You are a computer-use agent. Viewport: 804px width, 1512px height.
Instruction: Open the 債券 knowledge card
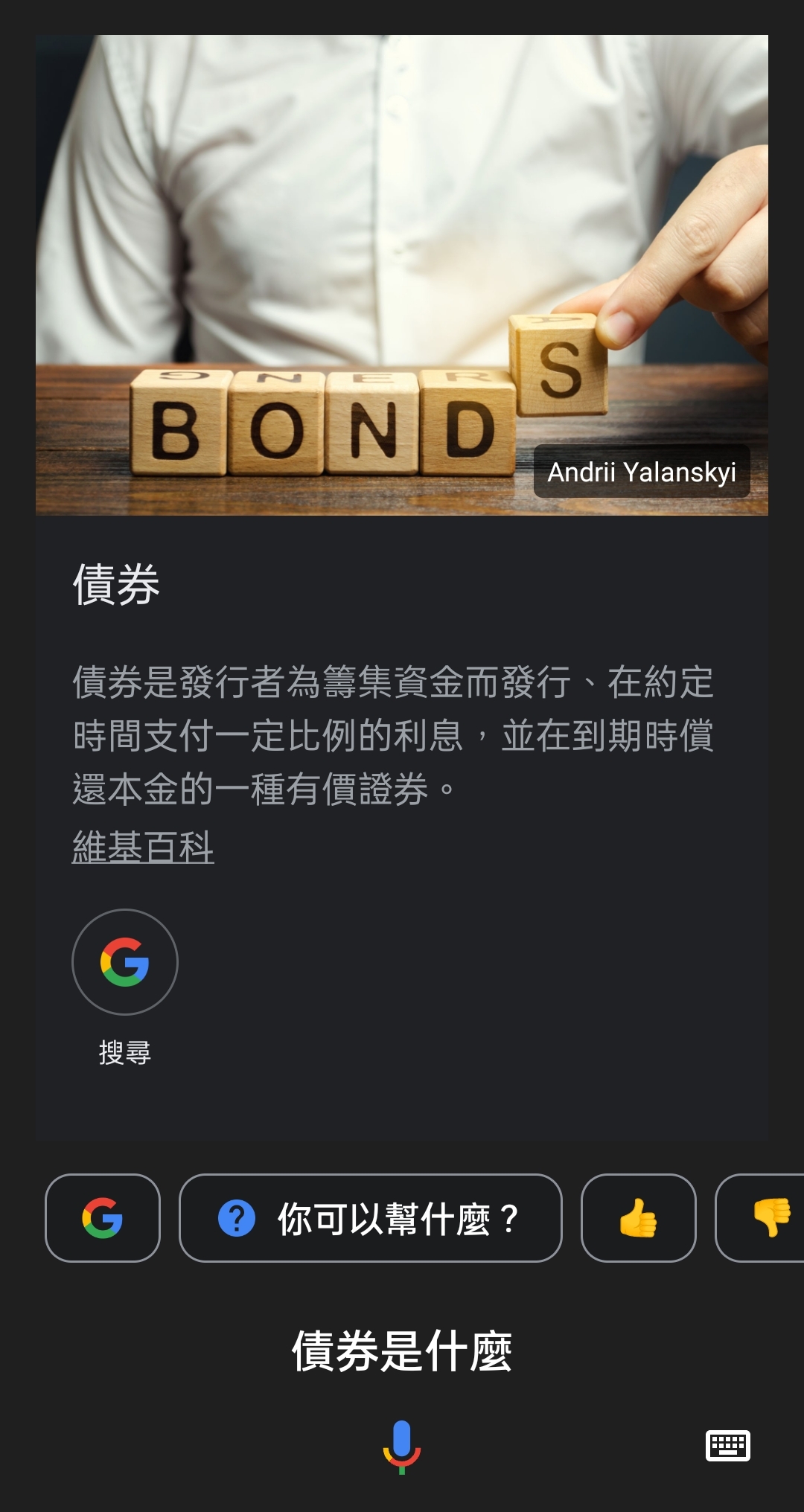[116, 584]
